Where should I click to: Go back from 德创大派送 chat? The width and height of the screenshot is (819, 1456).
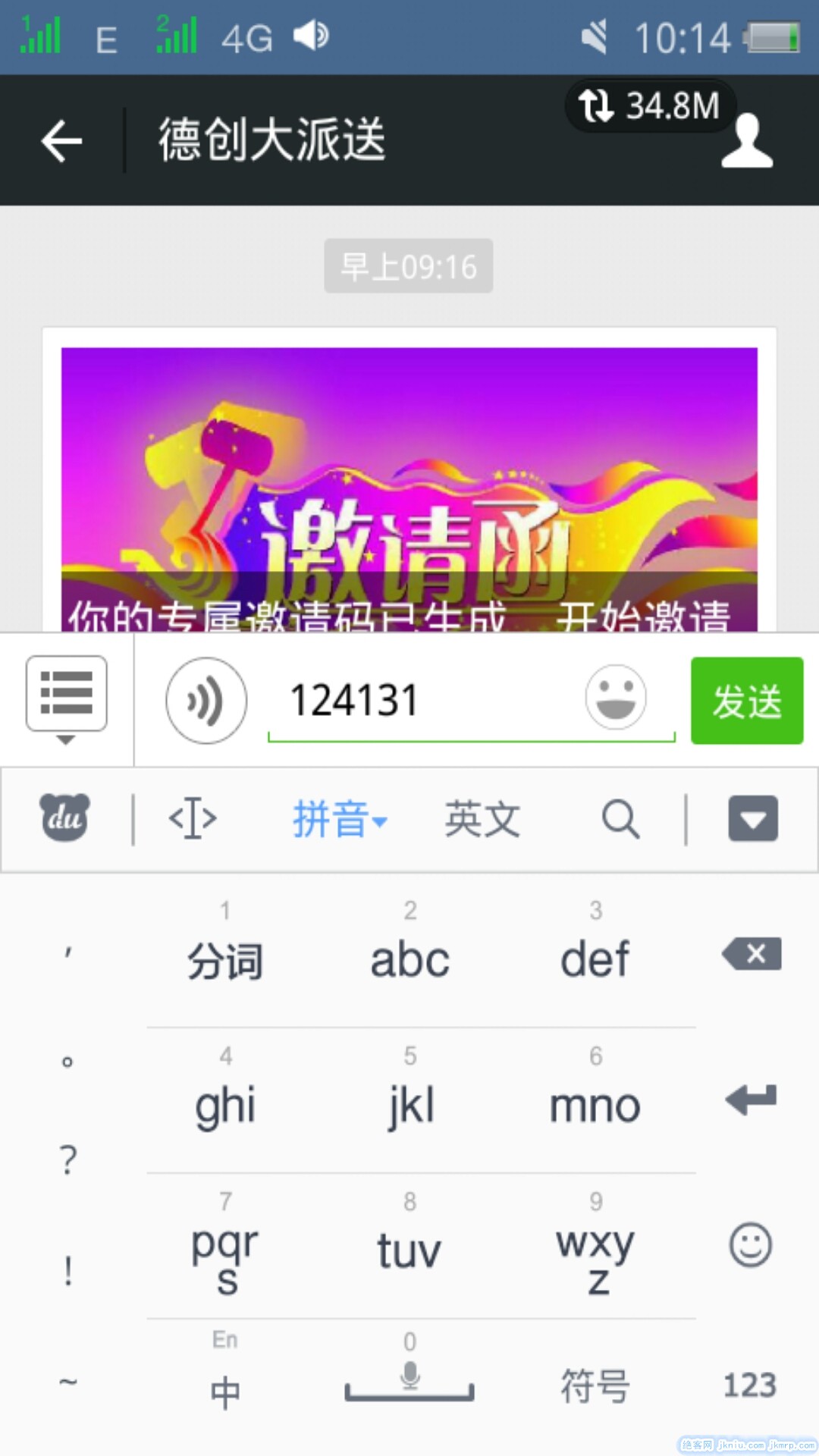click(x=61, y=141)
